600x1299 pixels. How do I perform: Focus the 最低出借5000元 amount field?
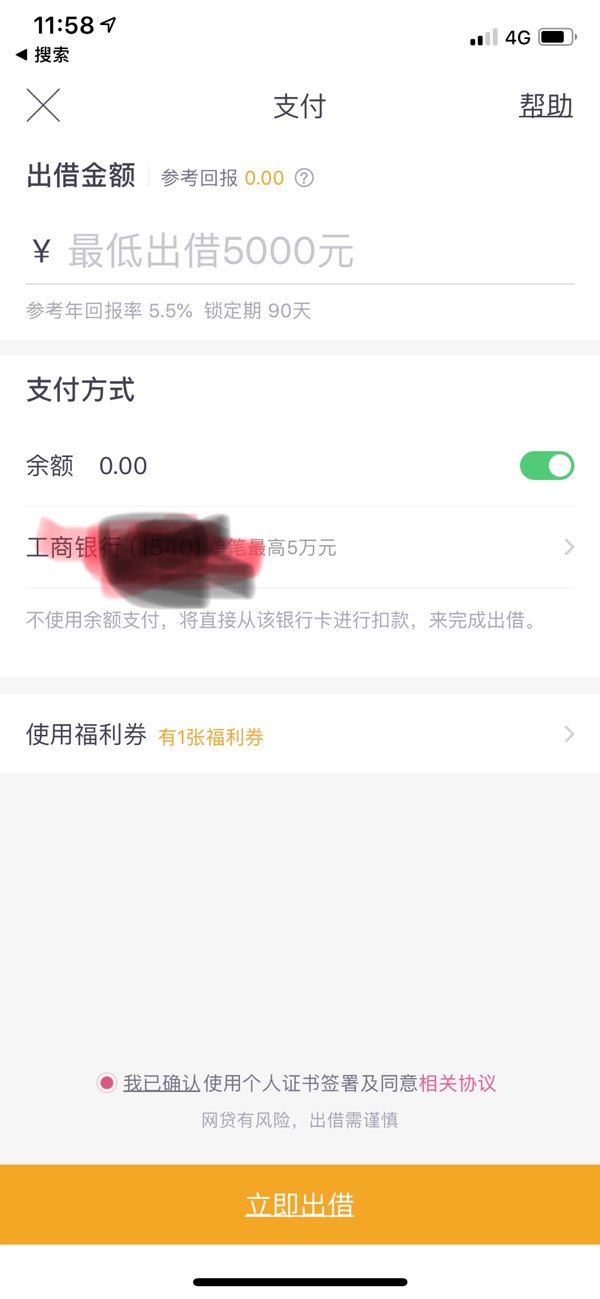click(x=300, y=251)
